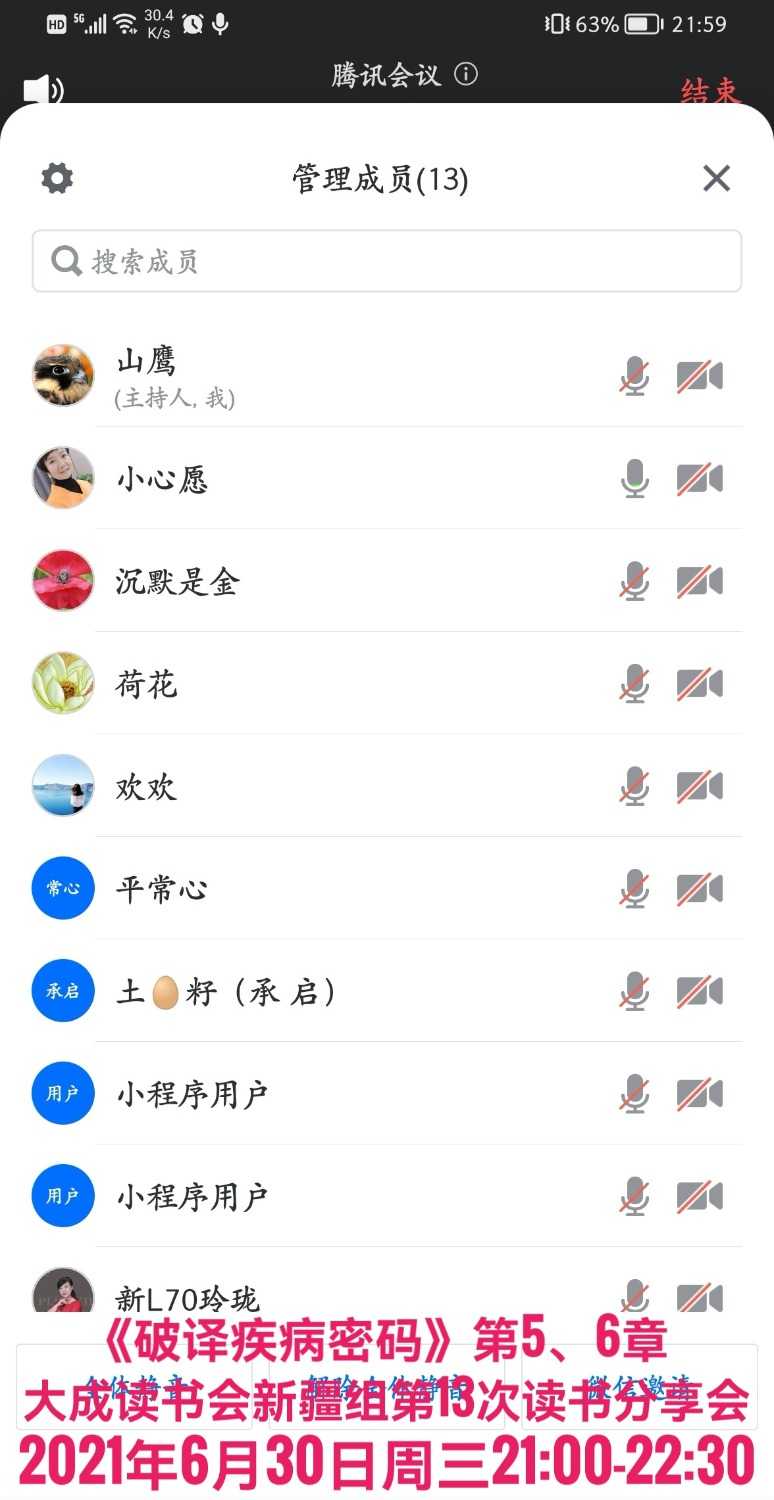The image size is (774, 1500).
Task: Click 新L70玲珑's camera icon
Action: 700,1297
